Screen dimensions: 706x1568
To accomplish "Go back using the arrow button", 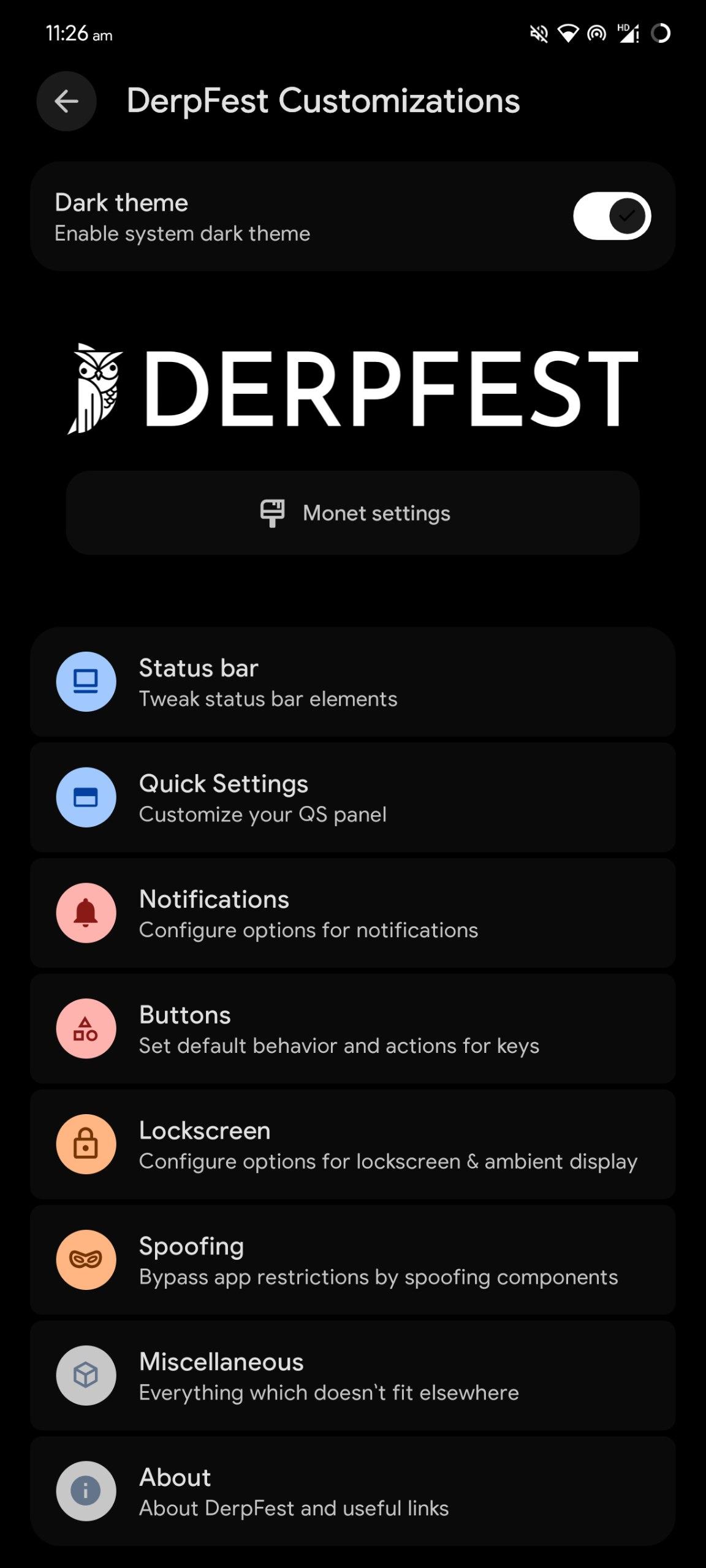I will click(66, 101).
